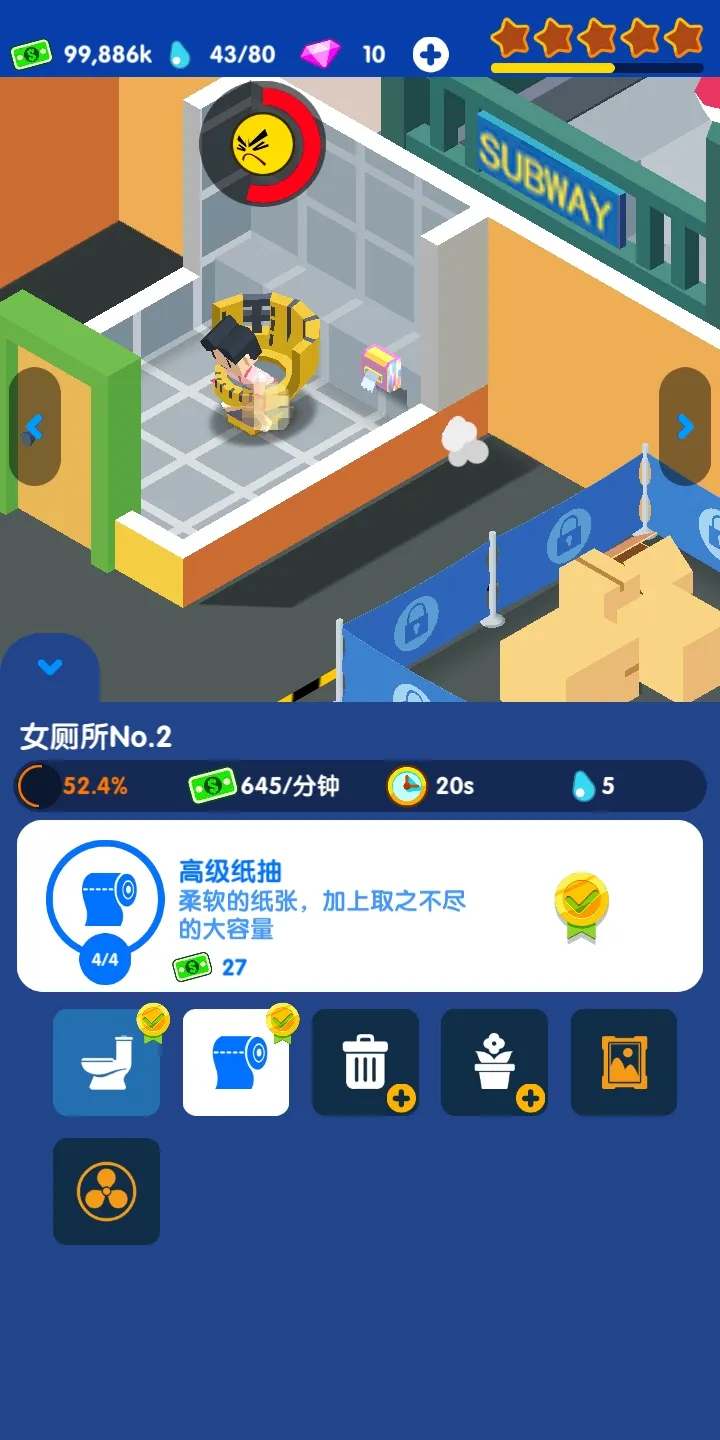Screen dimensions: 720x1440
Task: Select the toilet paper upgrade category
Action: pos(236,1062)
